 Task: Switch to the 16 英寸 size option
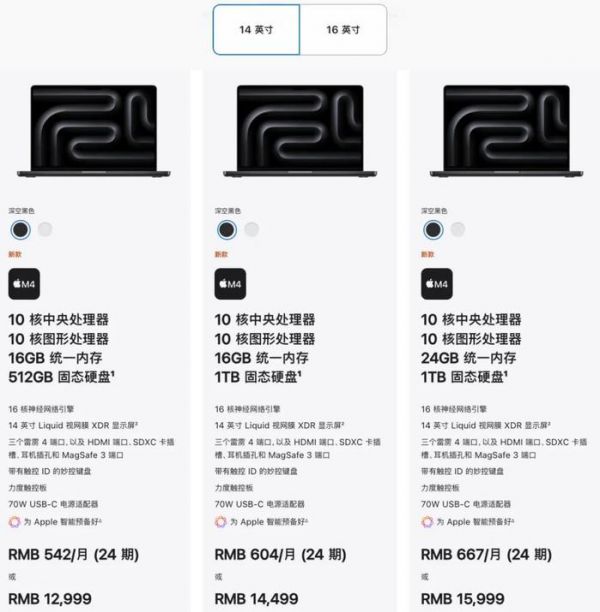343,30
